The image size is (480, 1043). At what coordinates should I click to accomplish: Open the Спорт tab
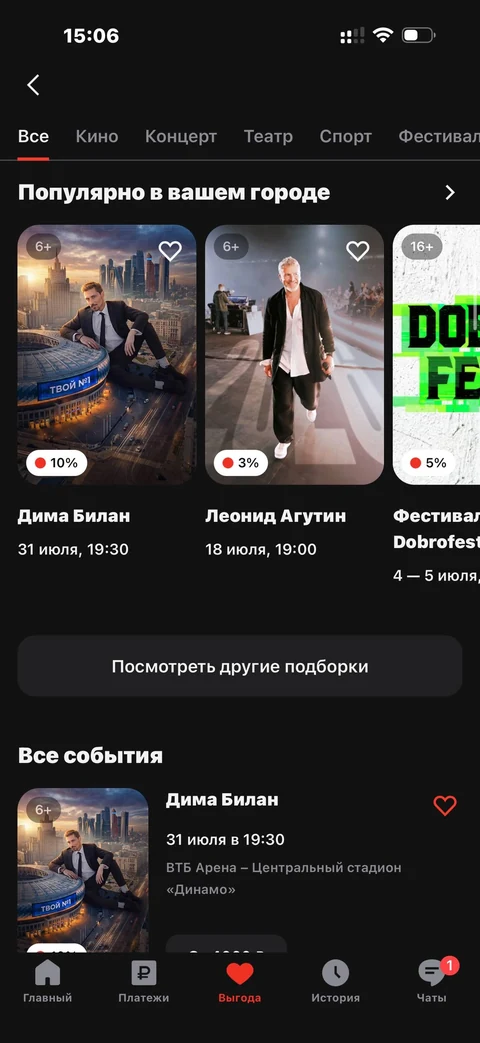point(346,137)
